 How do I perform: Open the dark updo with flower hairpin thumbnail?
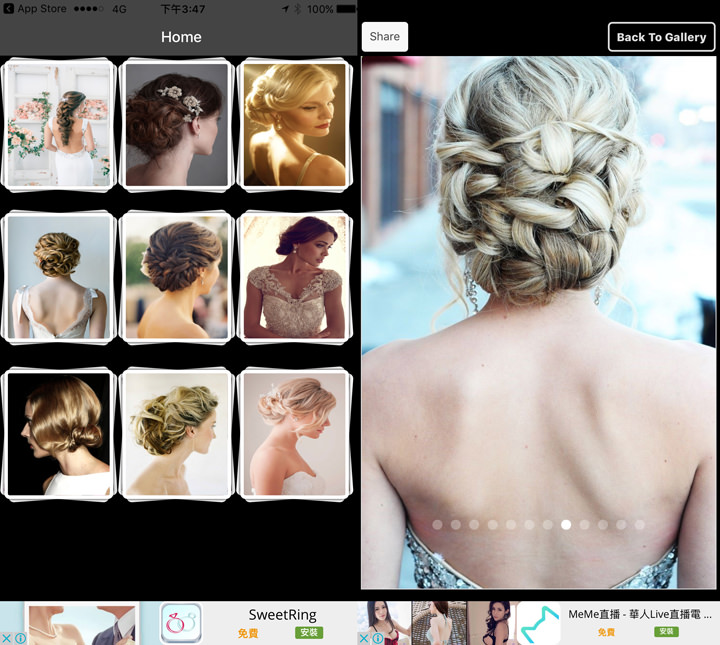177,125
